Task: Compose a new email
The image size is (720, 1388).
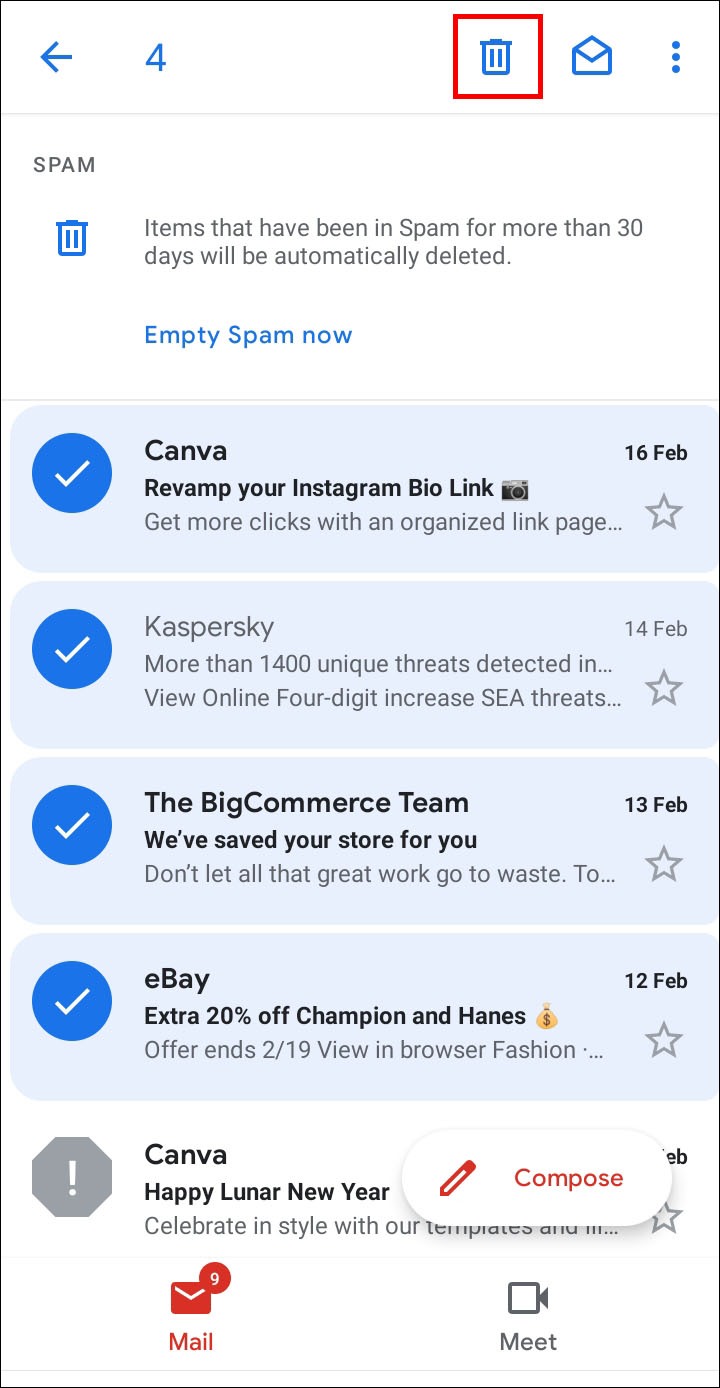Action: (x=537, y=1178)
